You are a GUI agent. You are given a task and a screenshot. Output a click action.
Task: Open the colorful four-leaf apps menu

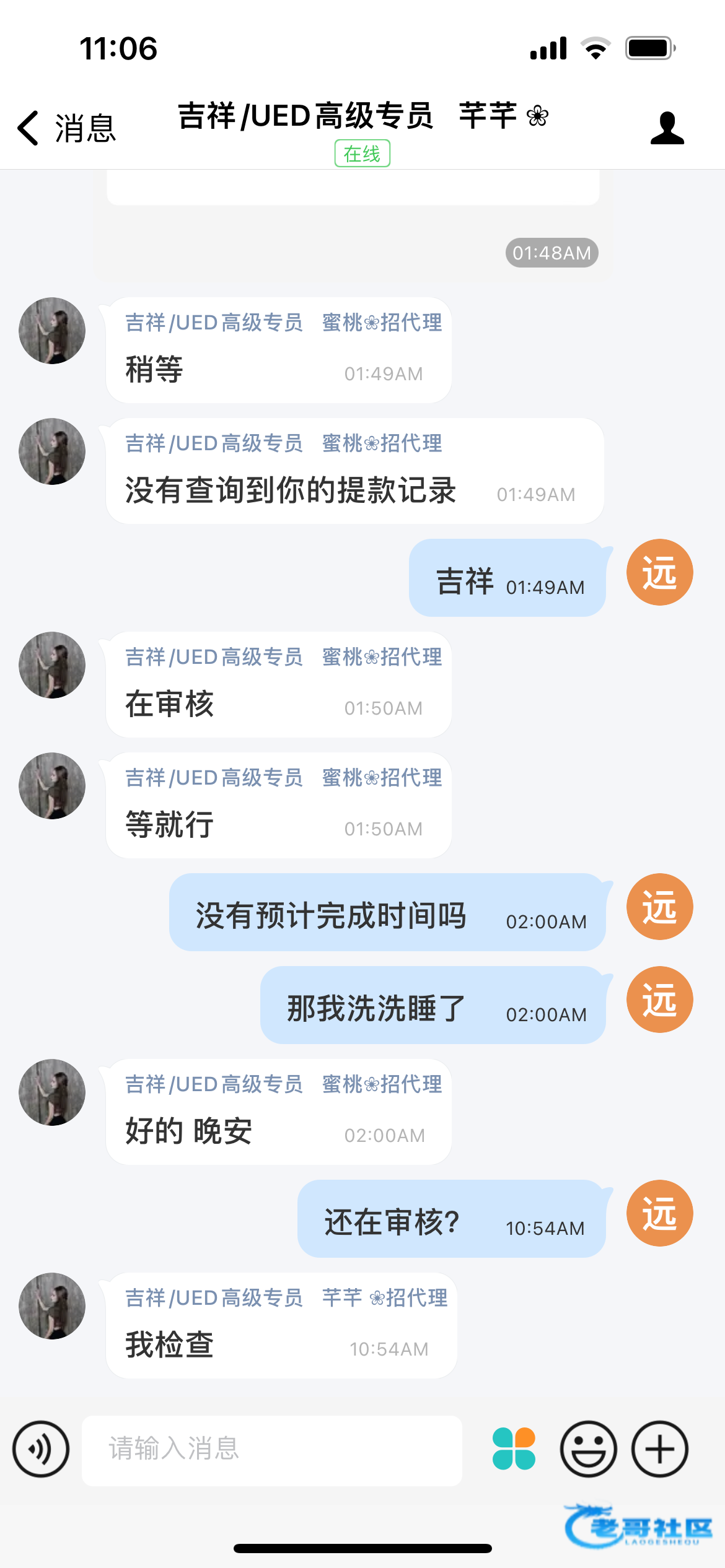click(x=514, y=1449)
